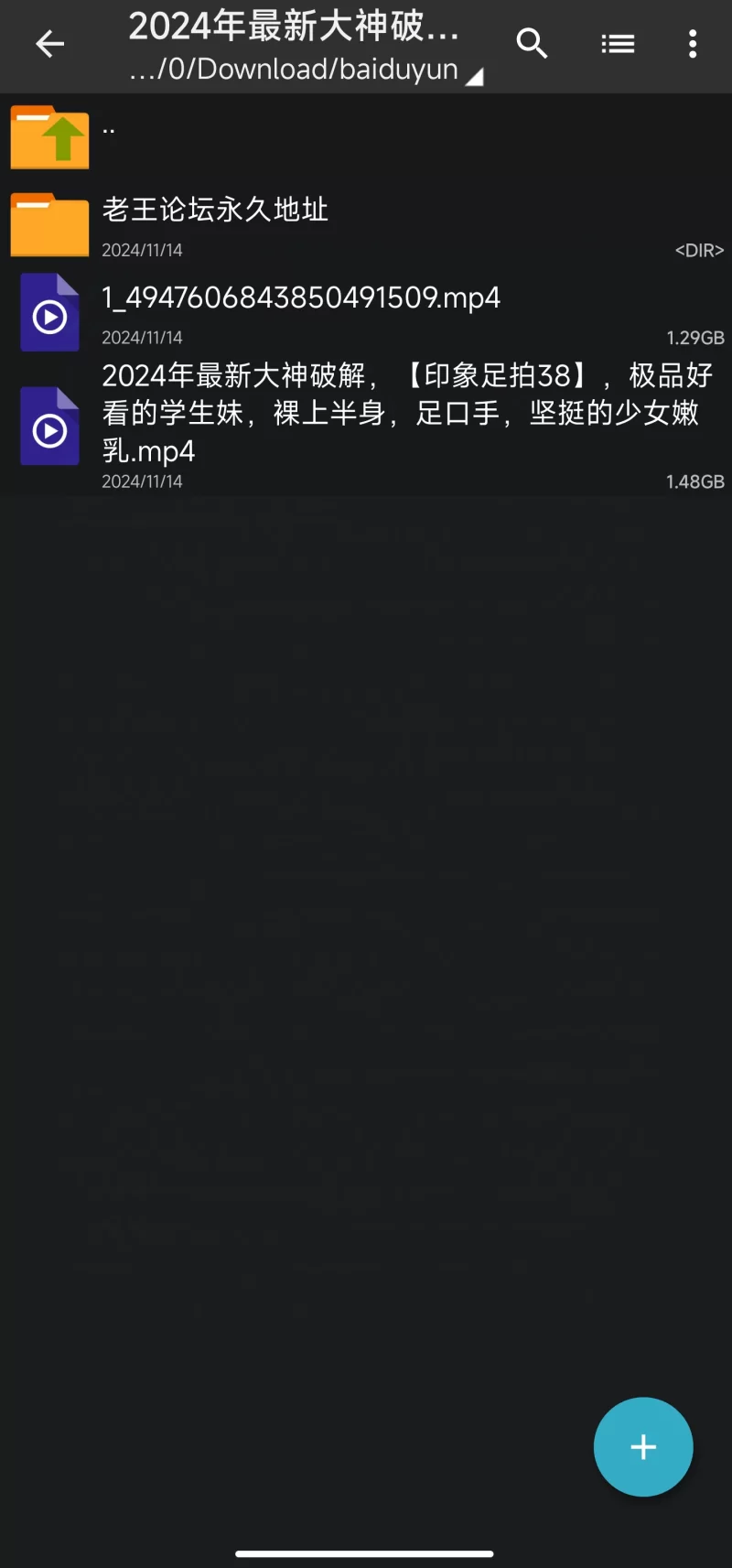Change the list view mode
This screenshot has width=732, height=1568.
(618, 44)
